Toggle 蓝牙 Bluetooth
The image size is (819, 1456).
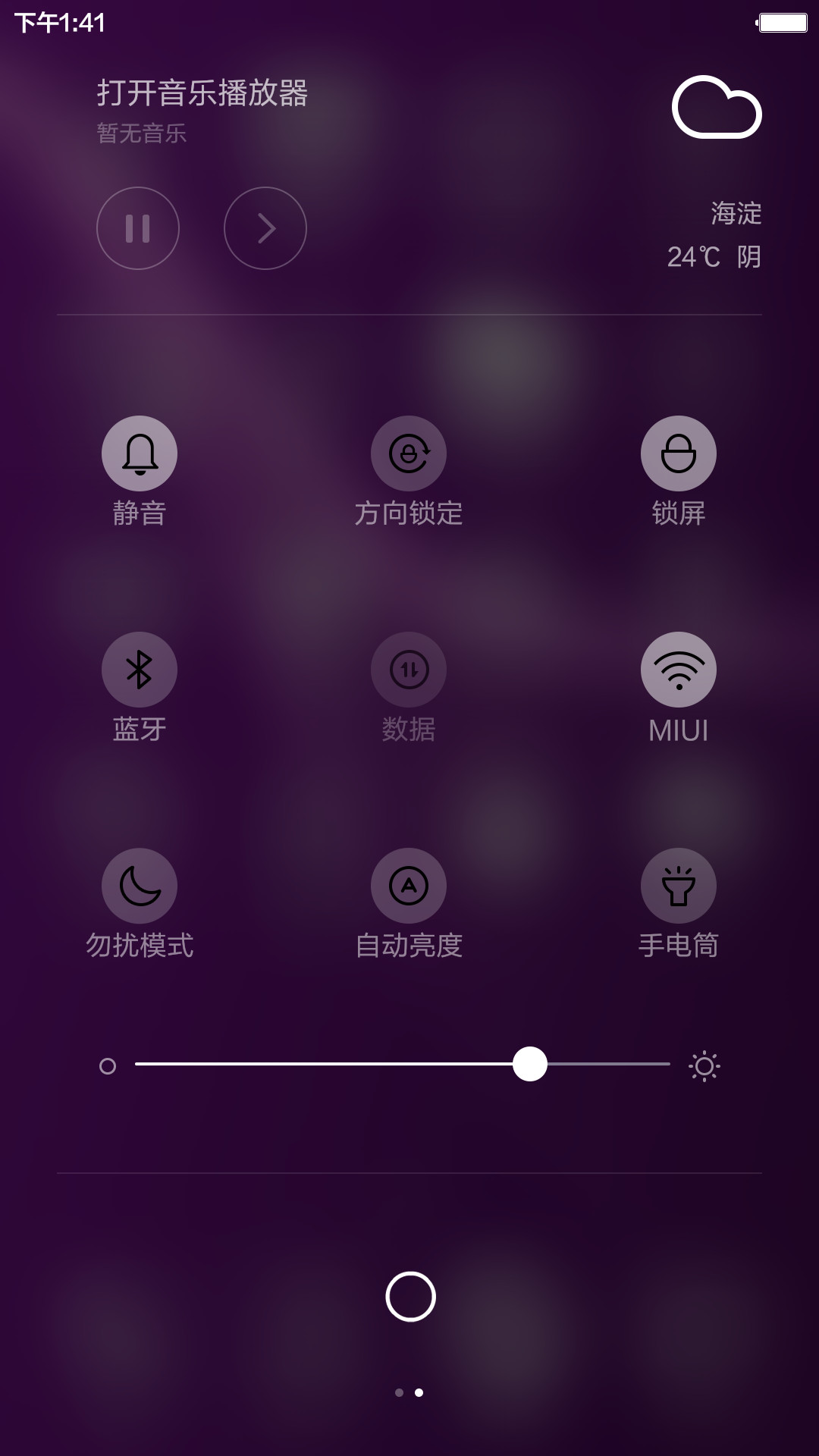click(x=140, y=670)
